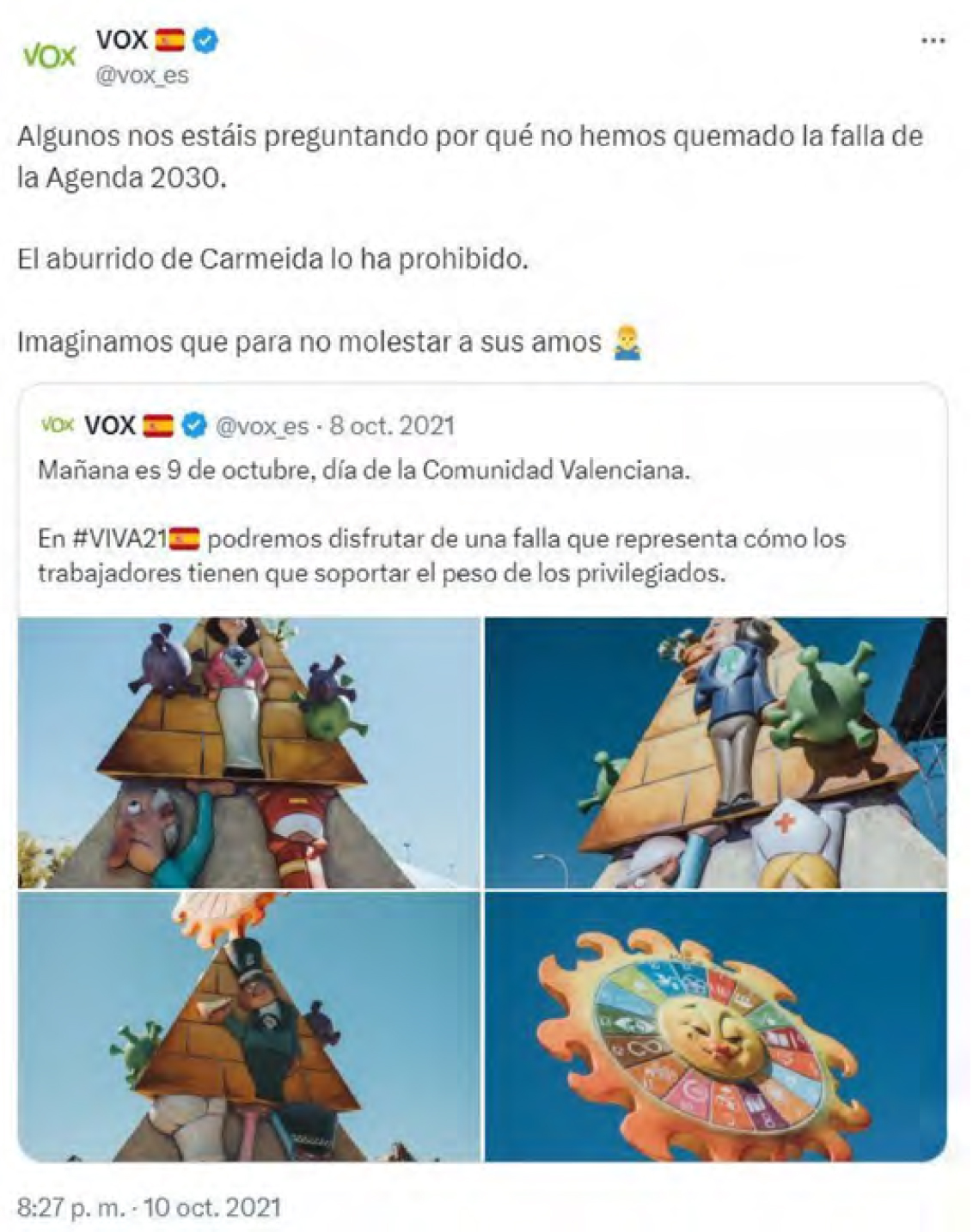Image resolution: width=973 pixels, height=1232 pixels.
Task: Open the VOX profile avatar
Action: coord(49,57)
